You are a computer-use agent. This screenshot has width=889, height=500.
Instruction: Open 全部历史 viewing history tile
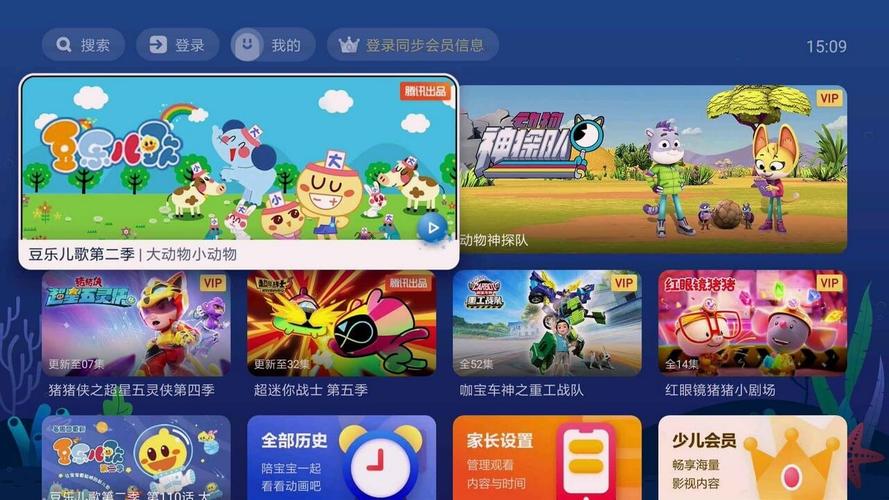pyautogui.click(x=341, y=458)
